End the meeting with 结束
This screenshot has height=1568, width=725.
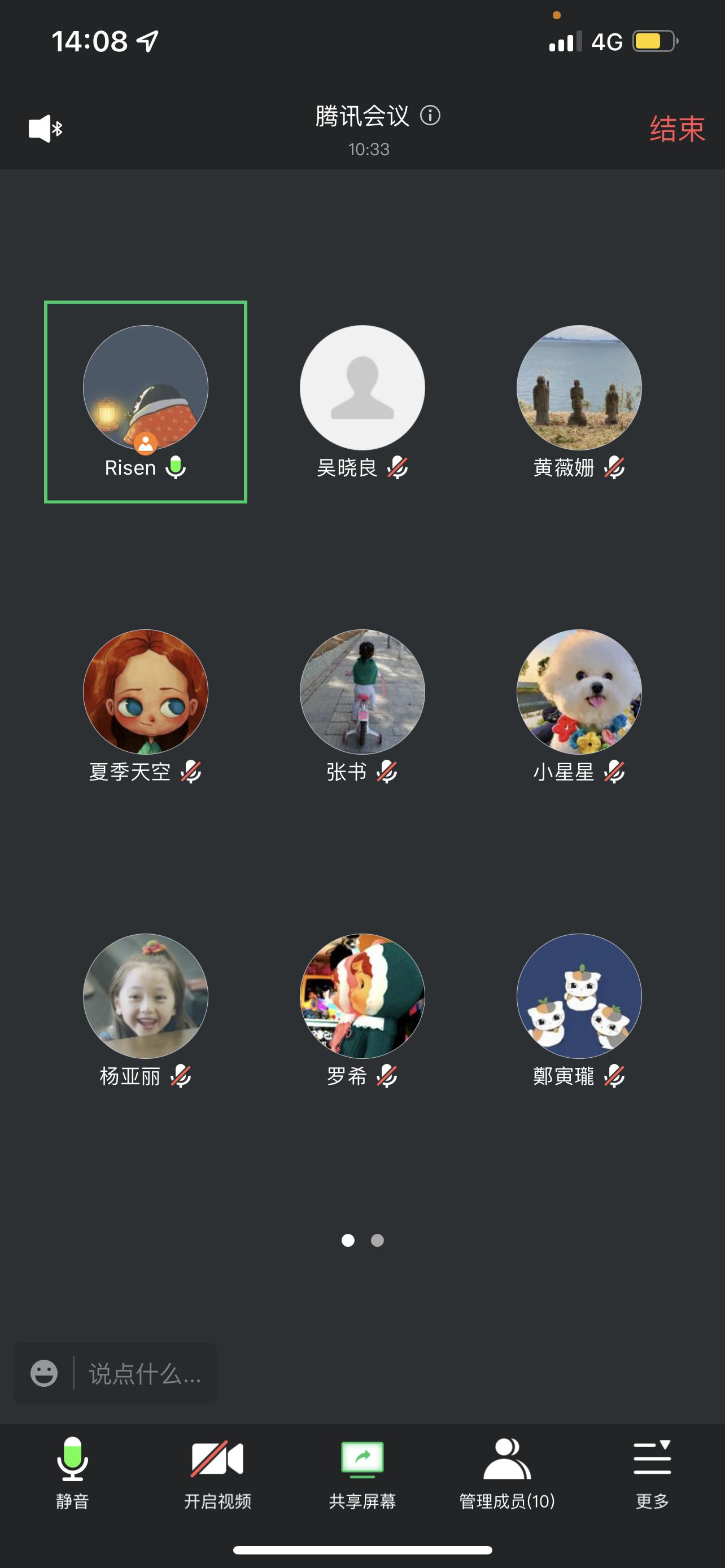676,129
